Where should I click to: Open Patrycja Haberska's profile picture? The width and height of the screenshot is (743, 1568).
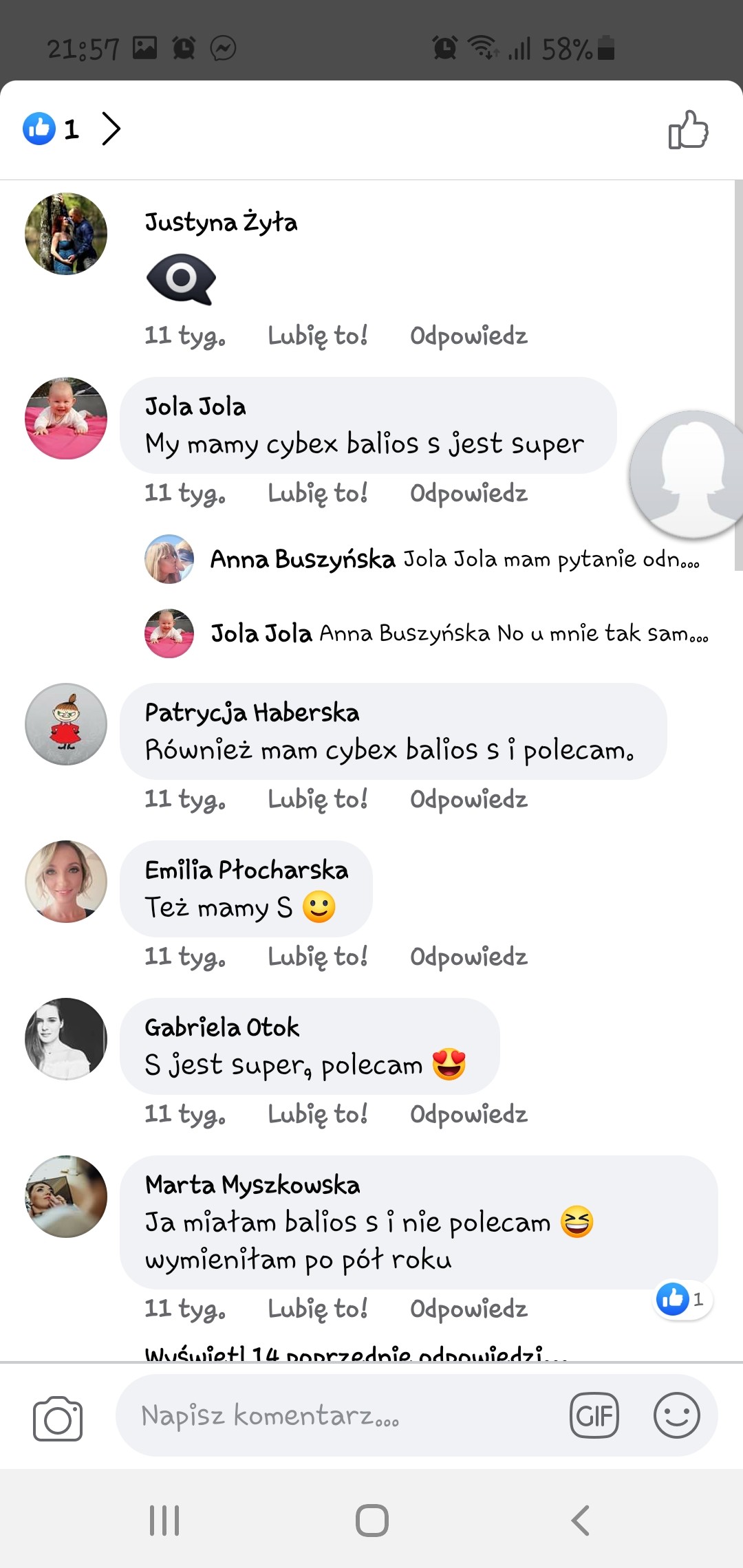pyautogui.click(x=66, y=724)
